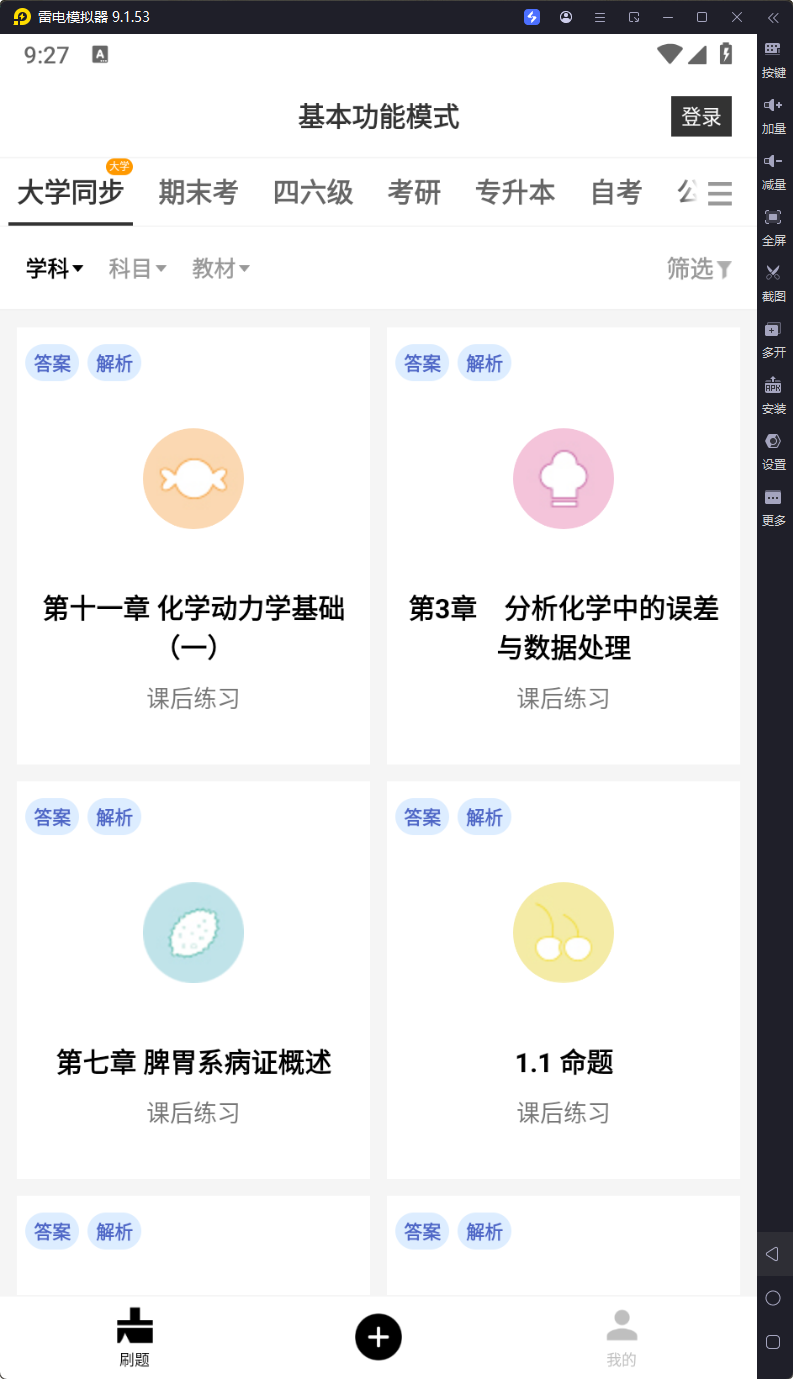Click the 登录 login button
Viewport: 793px width, 1379px height.
coord(701,116)
